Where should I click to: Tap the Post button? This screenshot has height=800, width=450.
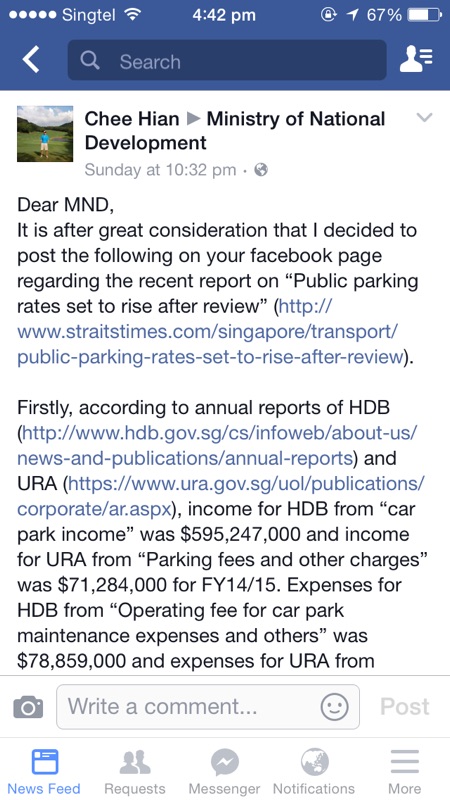pos(405,707)
